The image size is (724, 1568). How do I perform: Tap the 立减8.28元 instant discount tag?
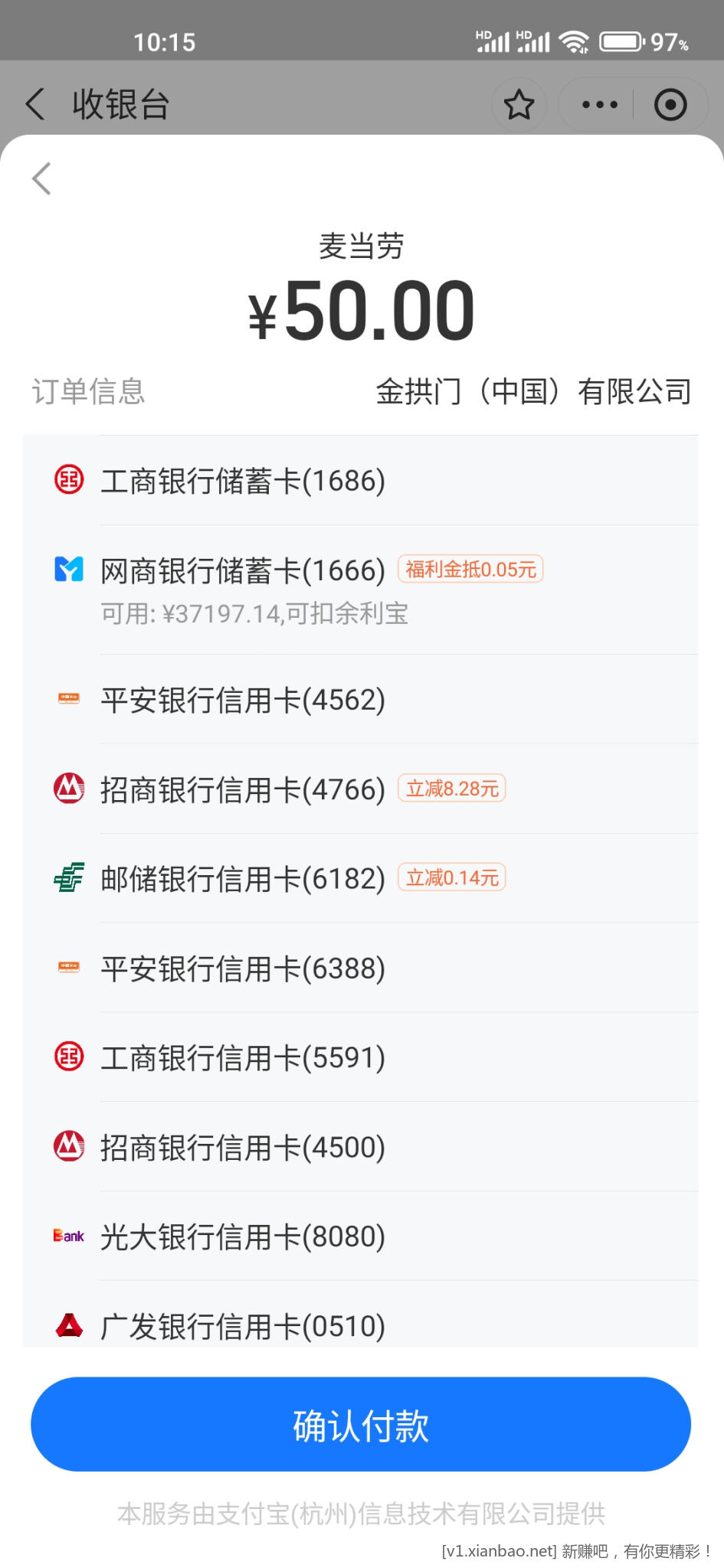pyautogui.click(x=452, y=788)
